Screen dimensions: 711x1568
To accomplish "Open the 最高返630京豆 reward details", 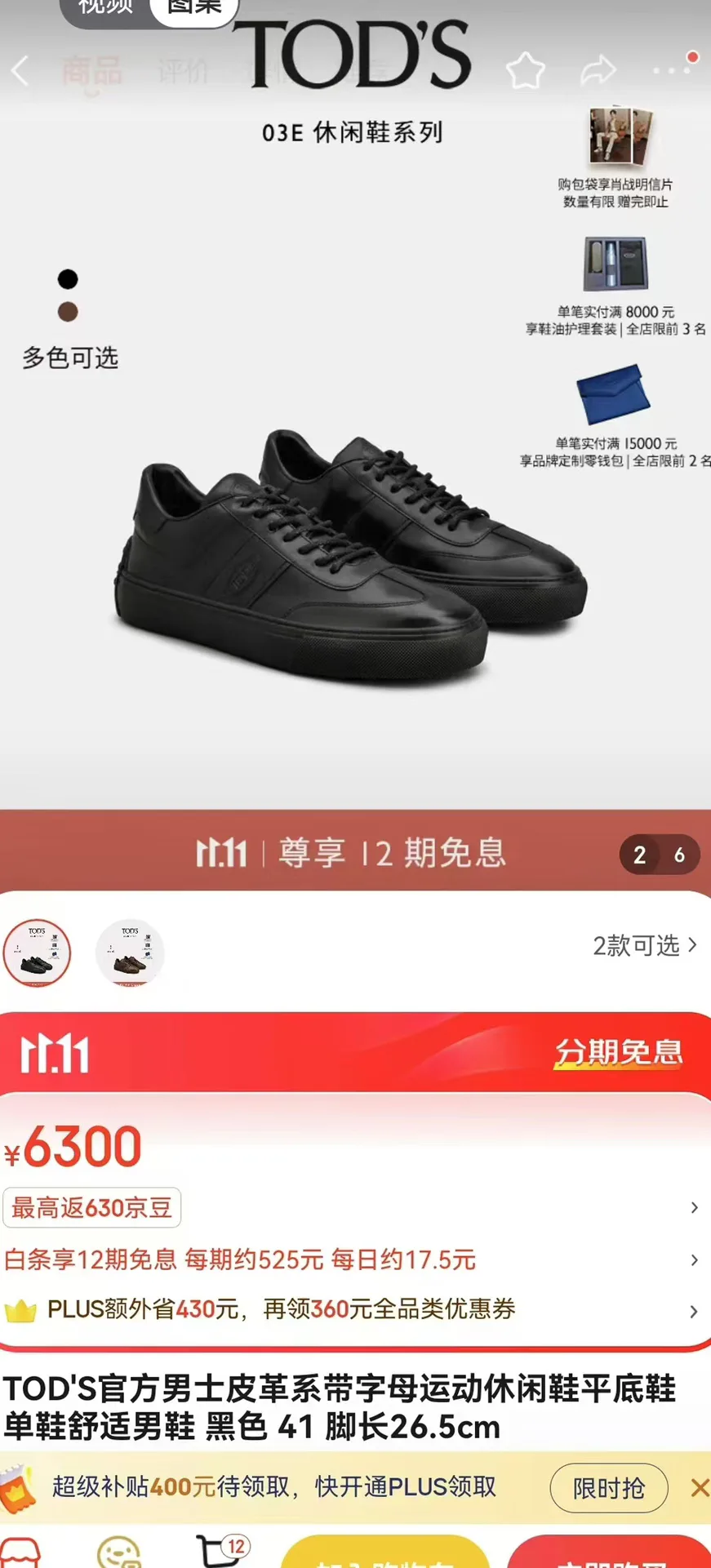I will 91,1207.
